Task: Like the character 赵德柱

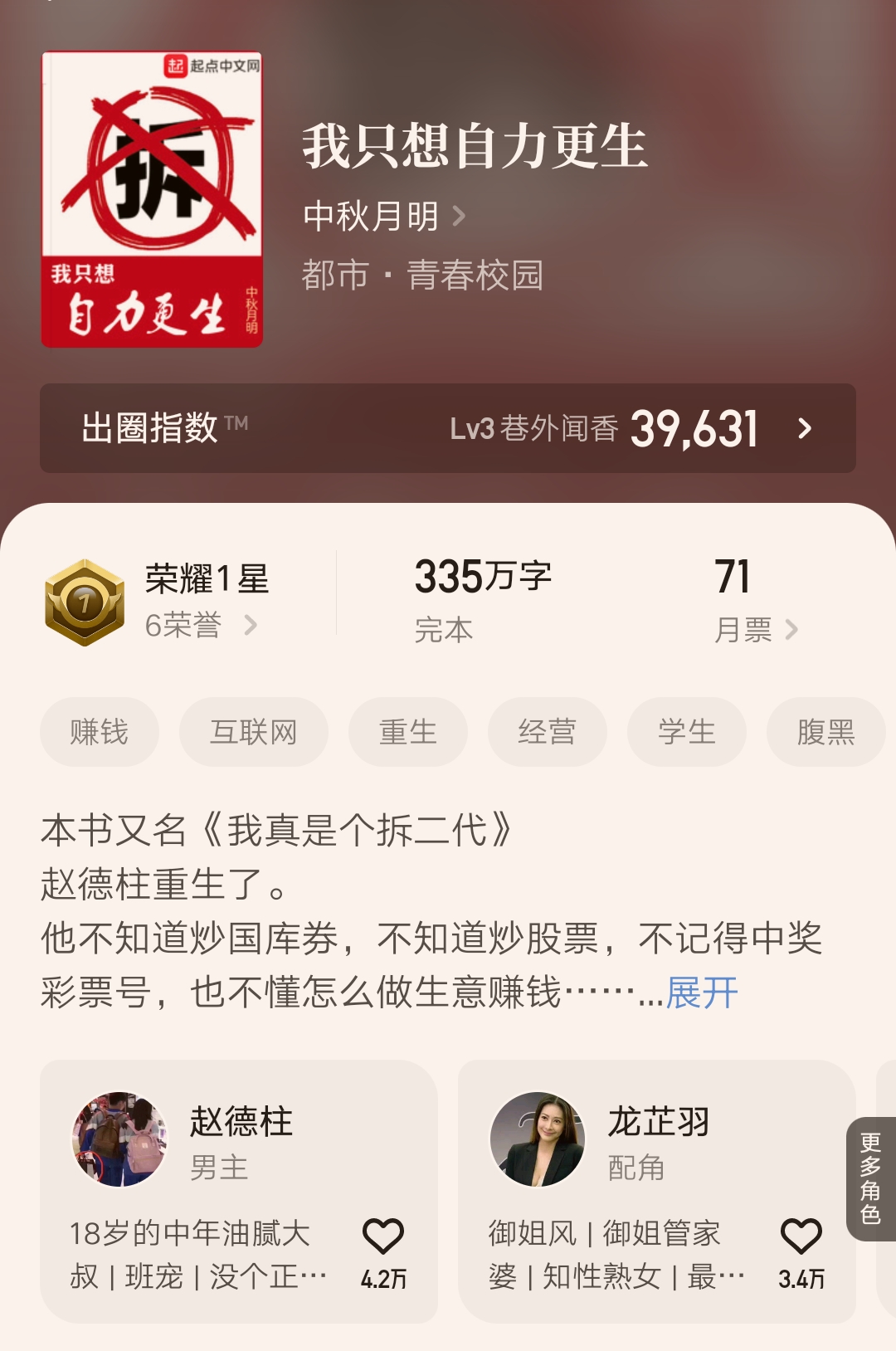Action: pos(383,1237)
